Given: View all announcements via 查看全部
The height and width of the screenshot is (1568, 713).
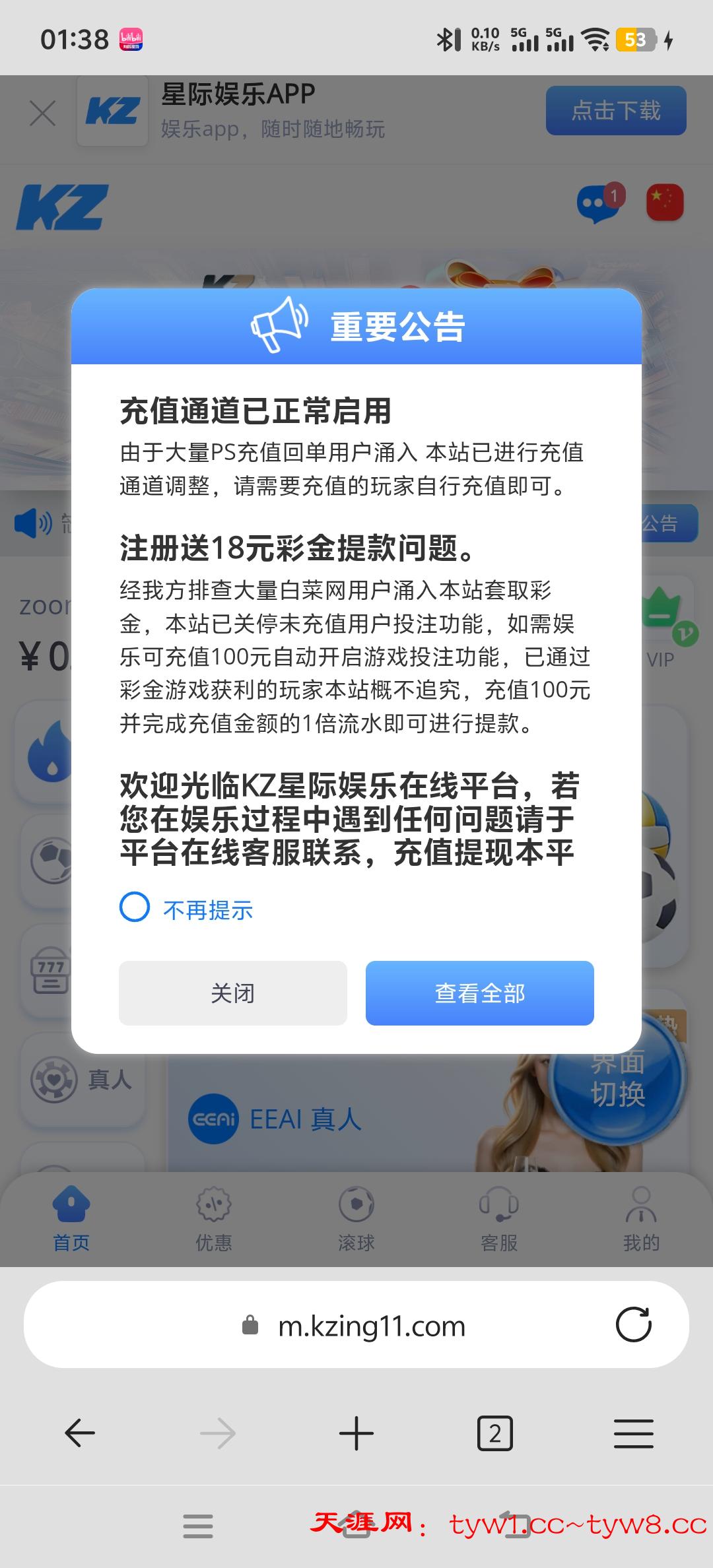Looking at the screenshot, I should (479, 993).
